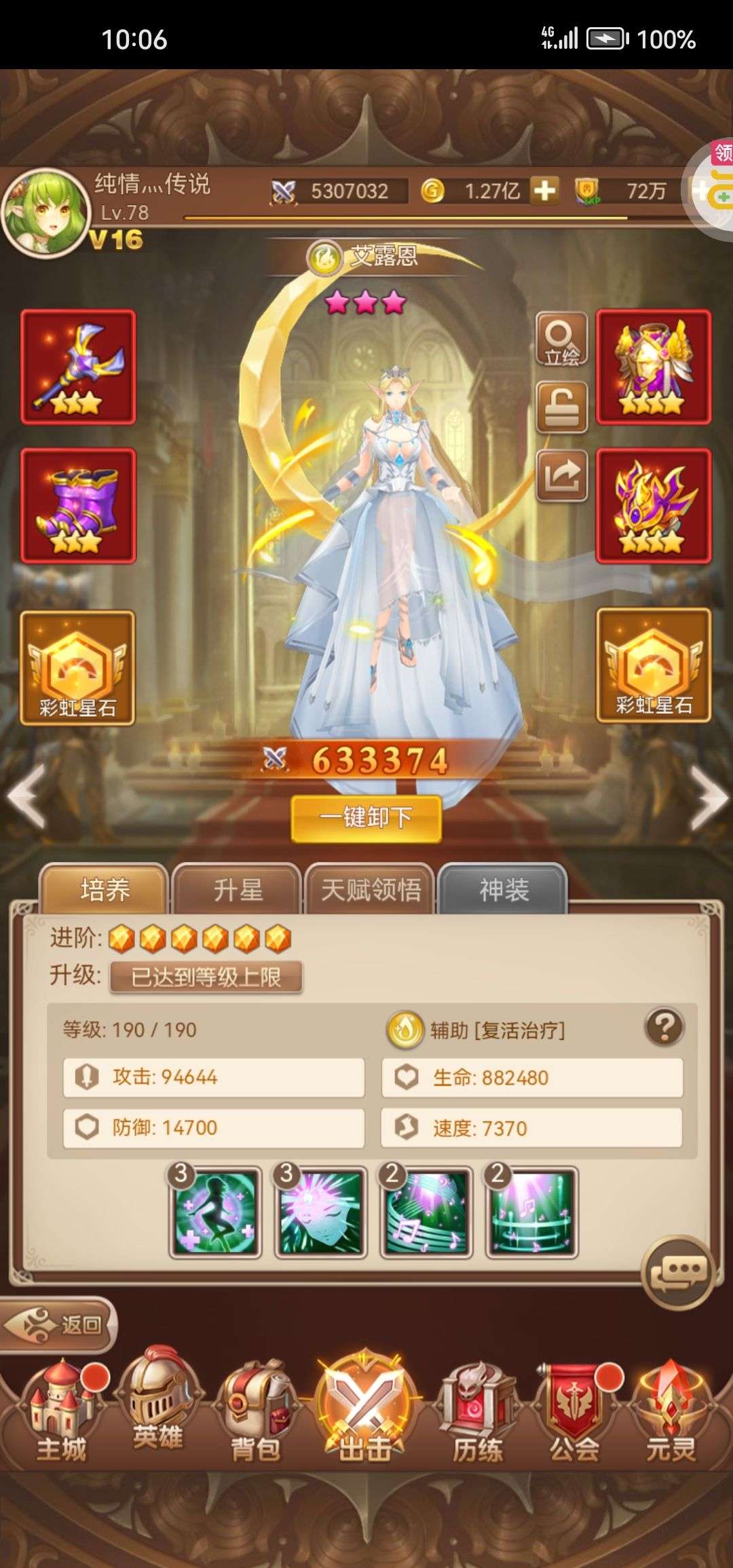This screenshot has width=733, height=1568.
Task: Go back with the 返回 button
Action: click(x=60, y=1324)
